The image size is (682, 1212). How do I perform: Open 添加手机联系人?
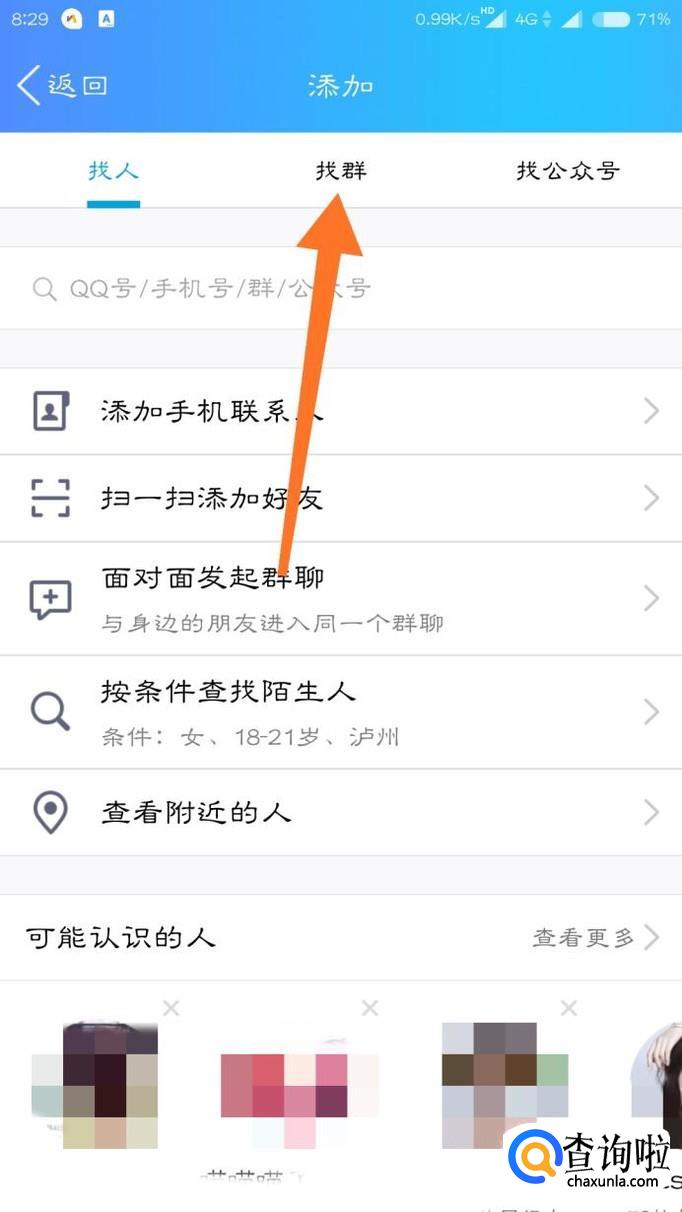340,411
